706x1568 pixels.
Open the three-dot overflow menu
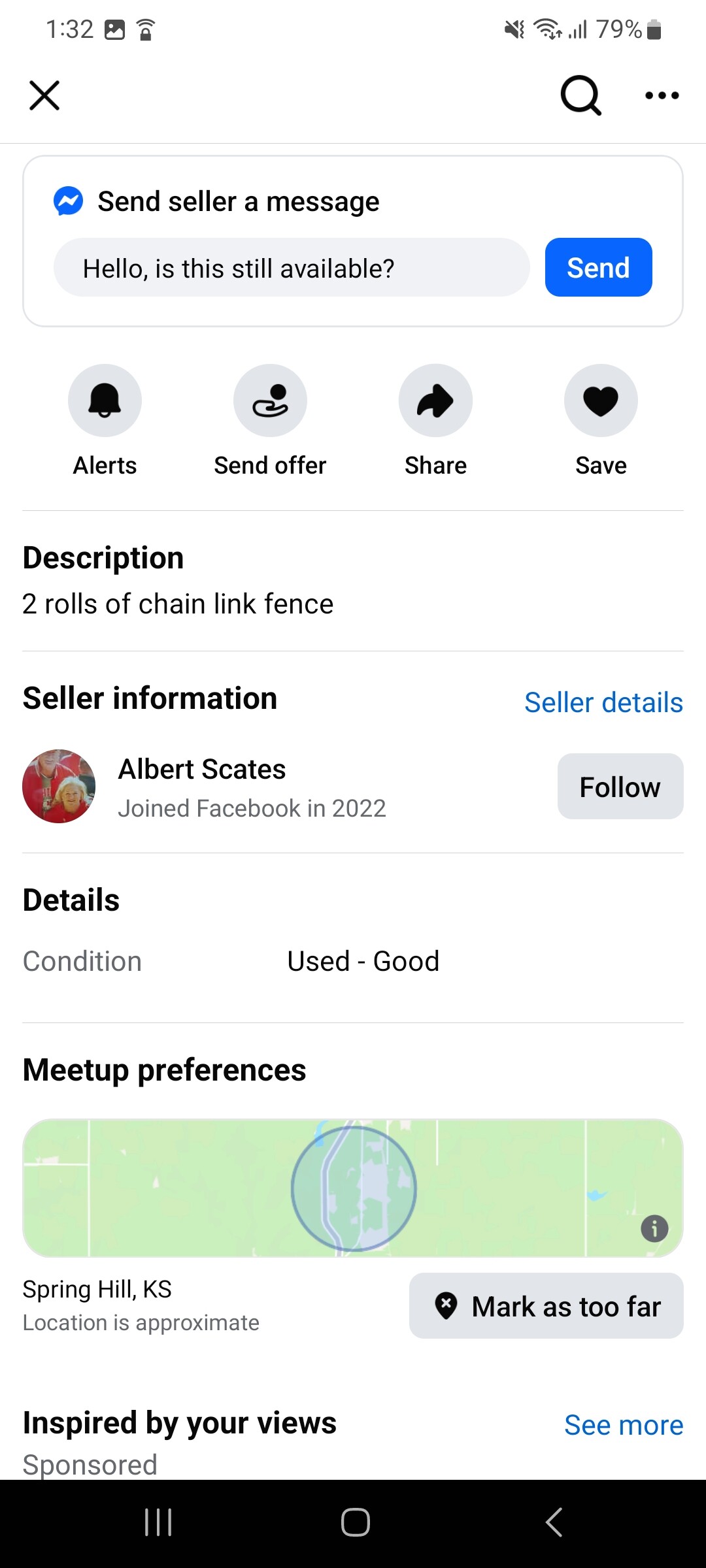pyautogui.click(x=662, y=96)
